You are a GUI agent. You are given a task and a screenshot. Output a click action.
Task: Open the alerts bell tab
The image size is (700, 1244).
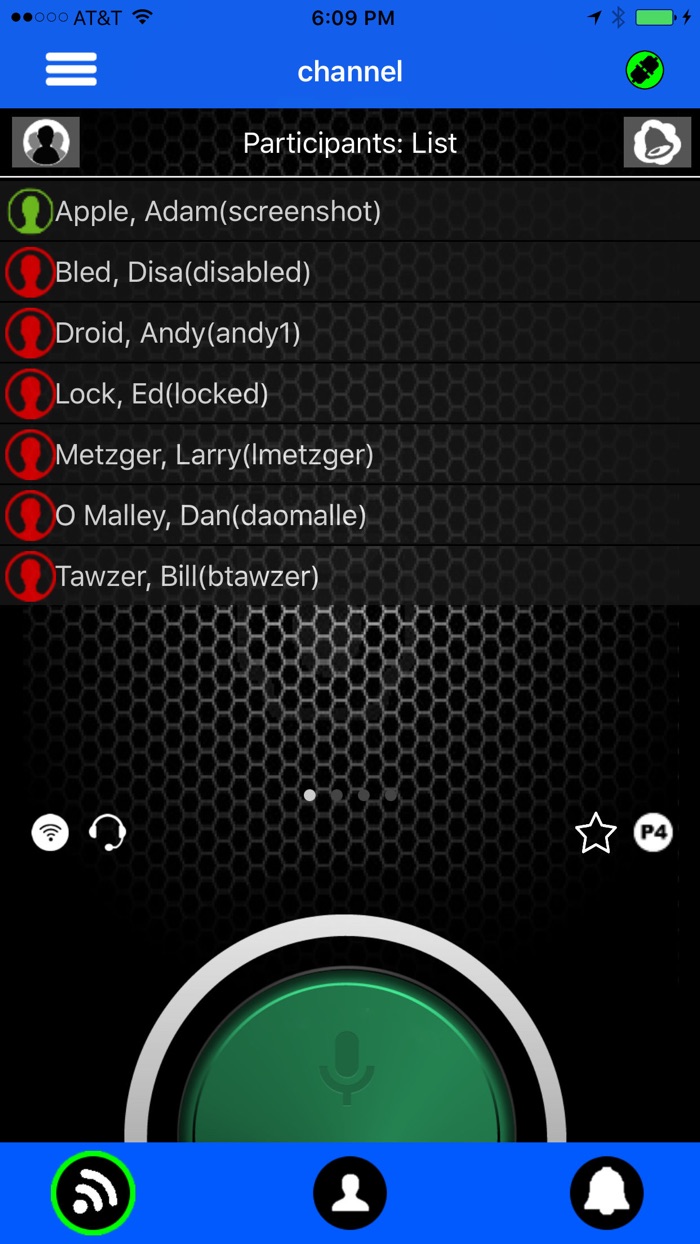607,1193
